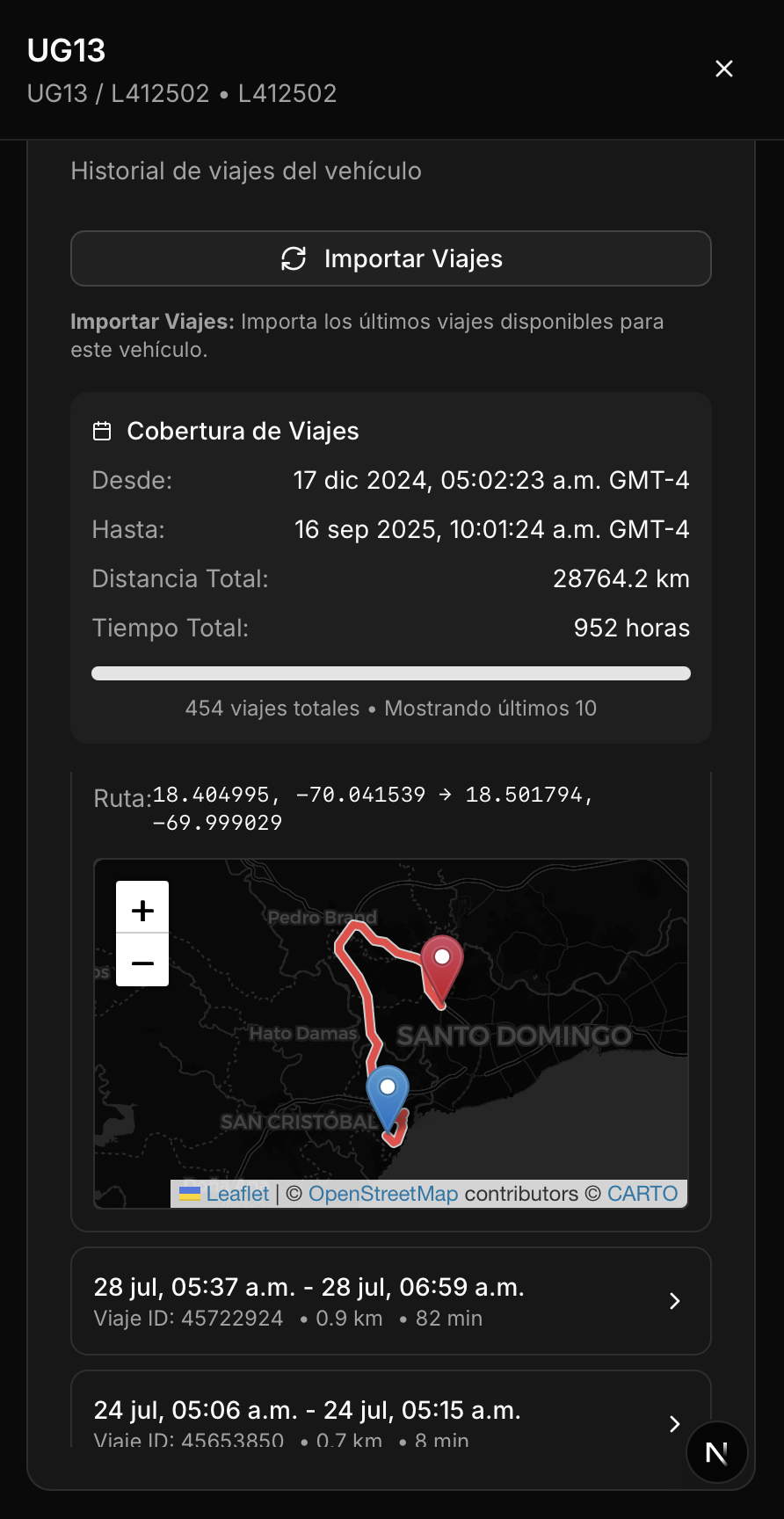Screen dimensions: 784x1519
Task: Click the Historial de viajes del vehículo heading
Action: 246,171
